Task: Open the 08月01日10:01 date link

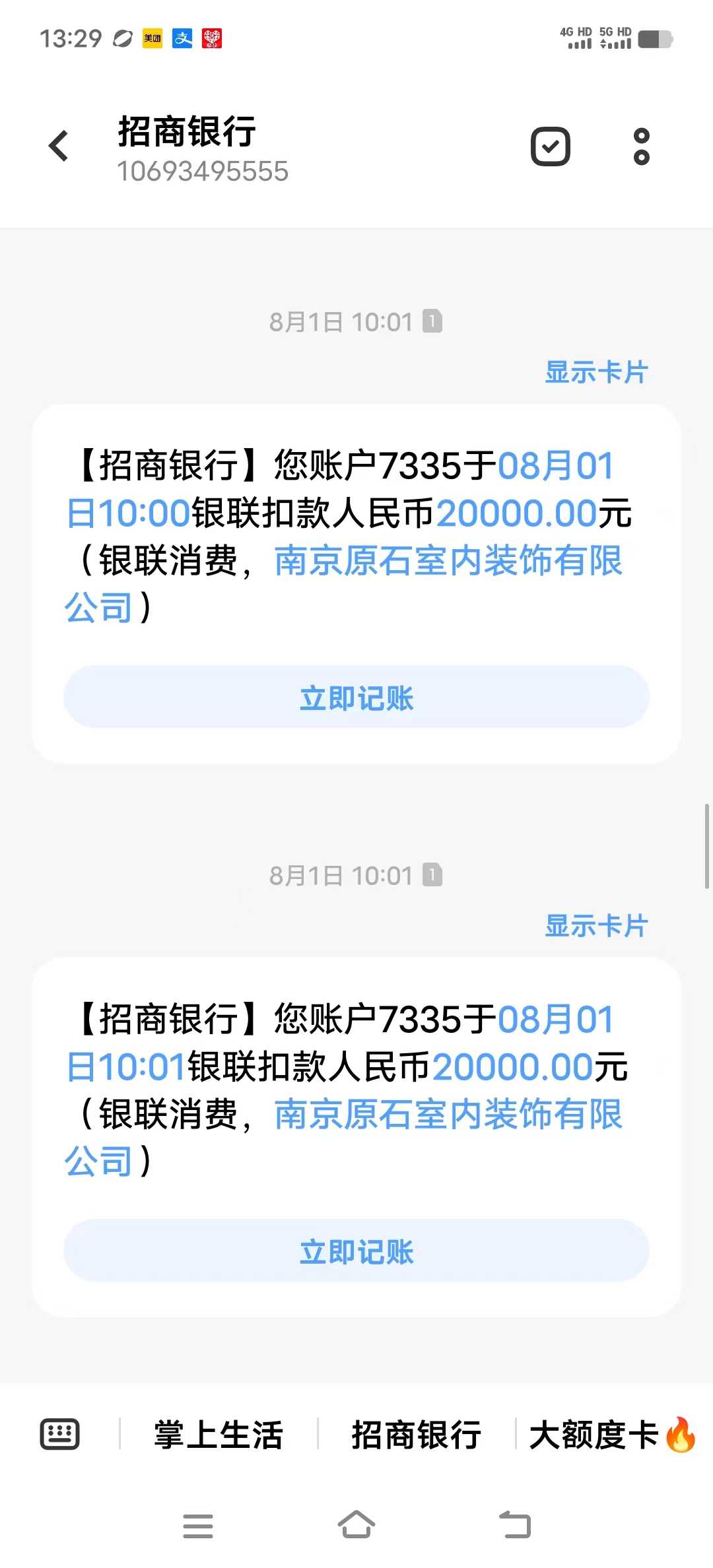Action: click(555, 1020)
